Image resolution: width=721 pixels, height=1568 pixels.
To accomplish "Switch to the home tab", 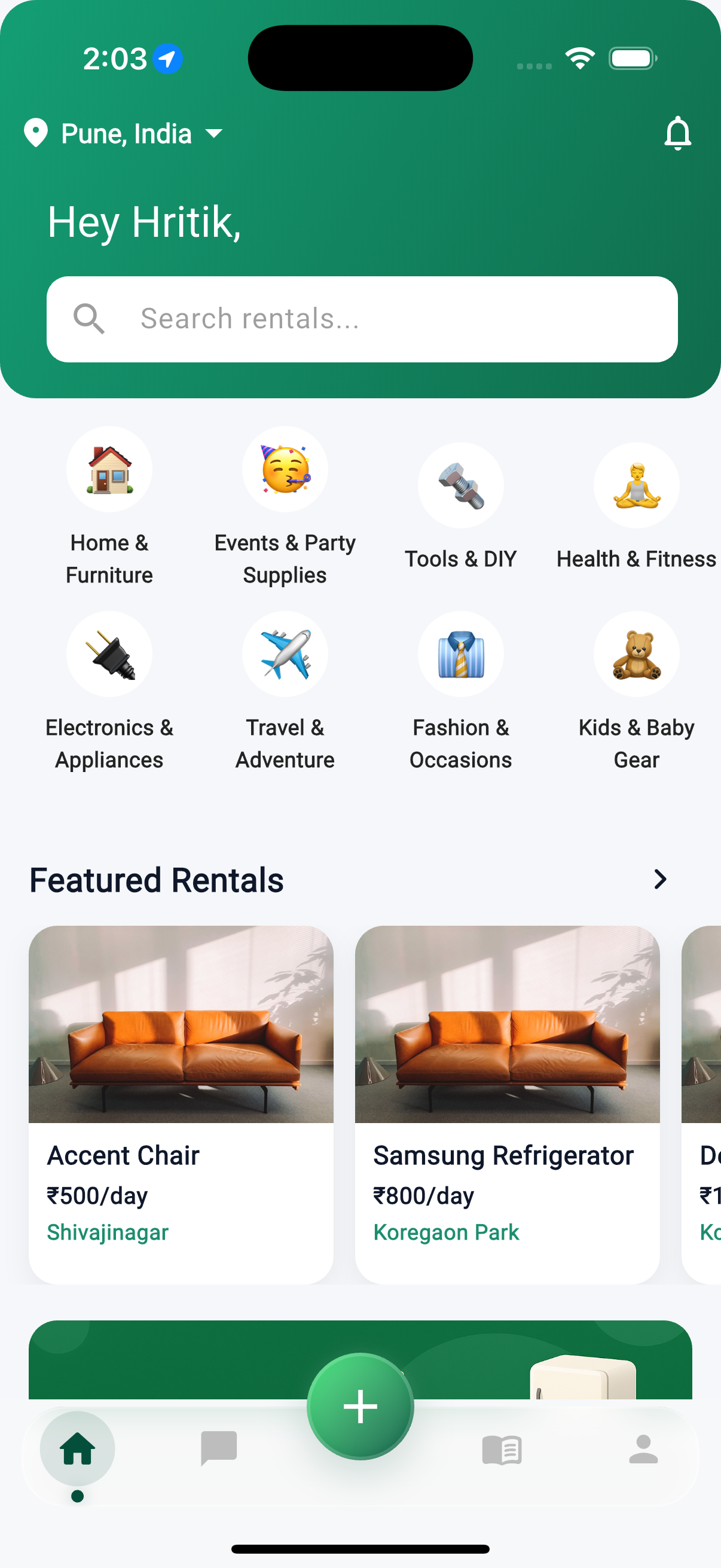I will point(77,1448).
